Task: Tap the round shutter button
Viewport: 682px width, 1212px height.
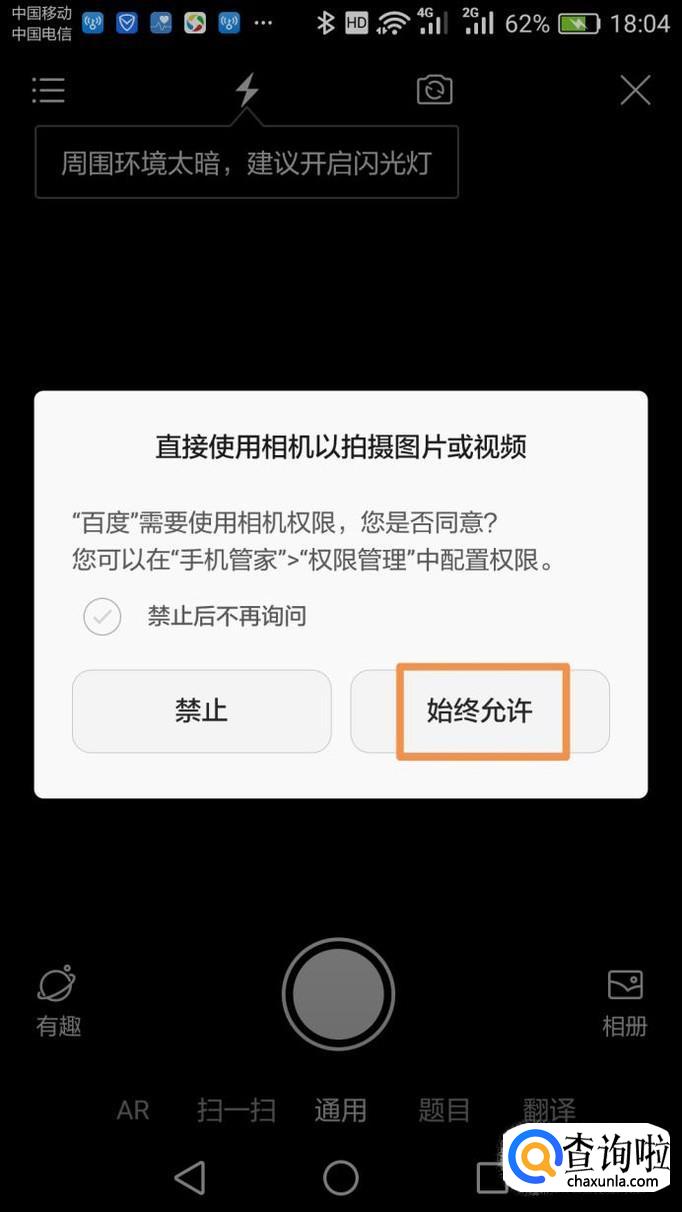Action: pyautogui.click(x=339, y=994)
